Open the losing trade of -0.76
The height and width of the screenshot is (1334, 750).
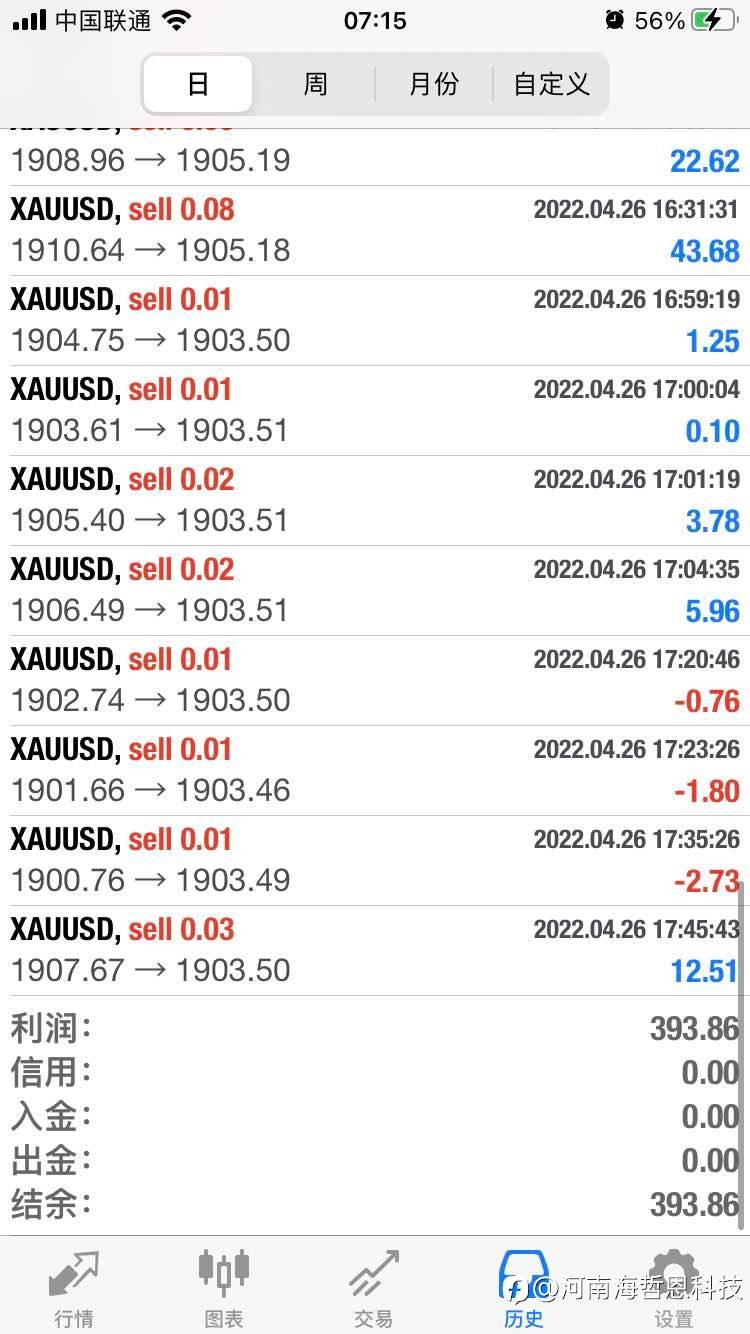click(375, 681)
